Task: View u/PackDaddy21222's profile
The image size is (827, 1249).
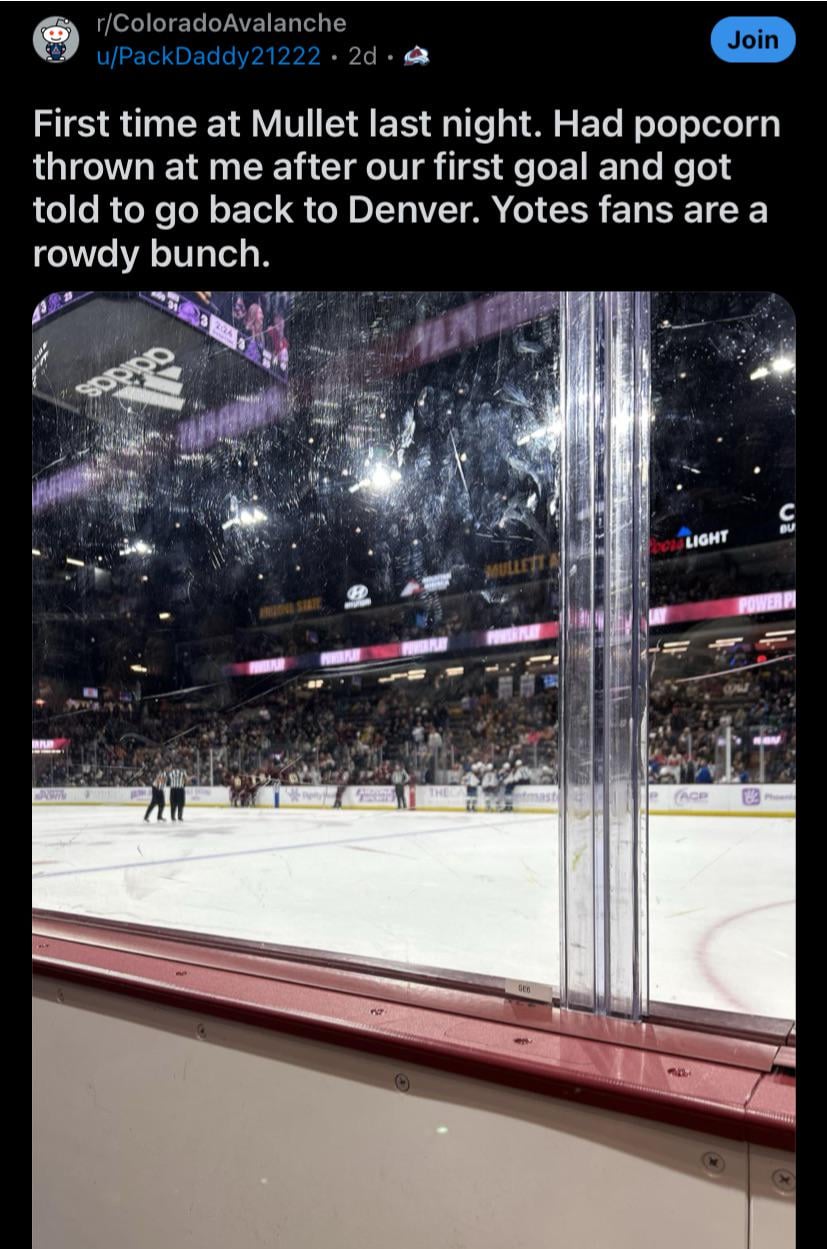Action: tap(208, 57)
